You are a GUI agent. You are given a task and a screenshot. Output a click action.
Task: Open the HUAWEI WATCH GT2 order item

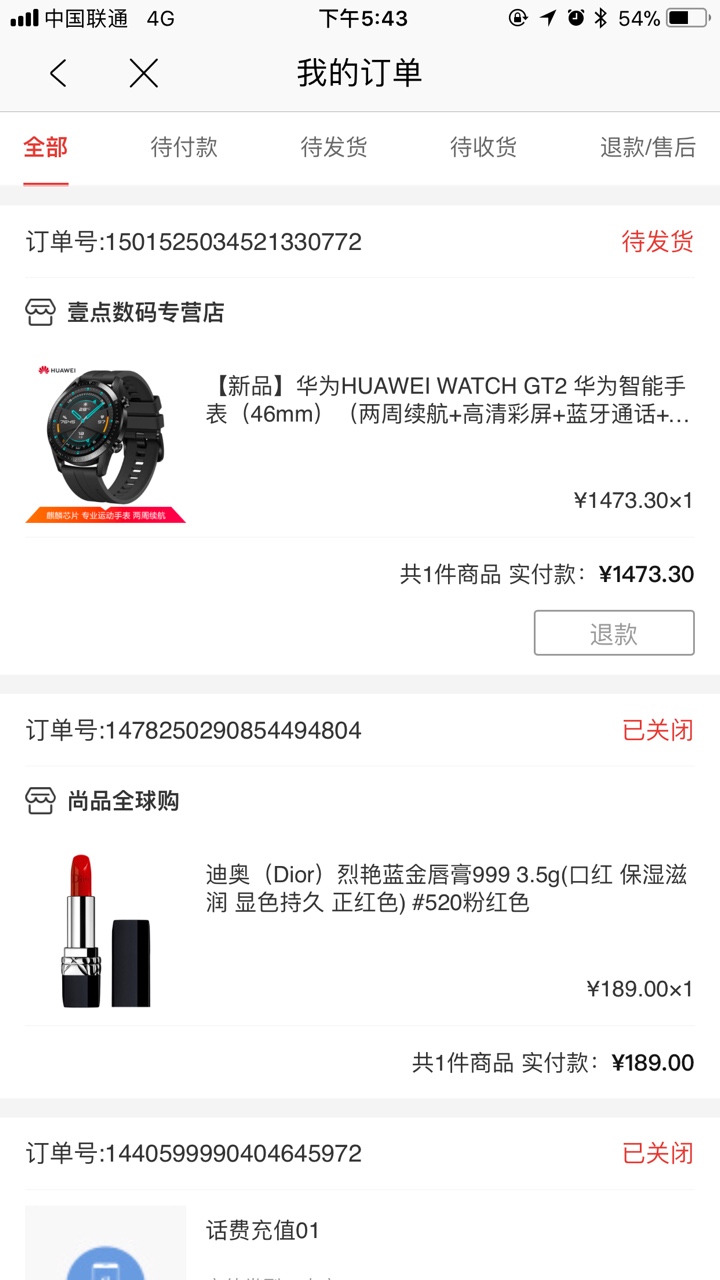tap(360, 443)
